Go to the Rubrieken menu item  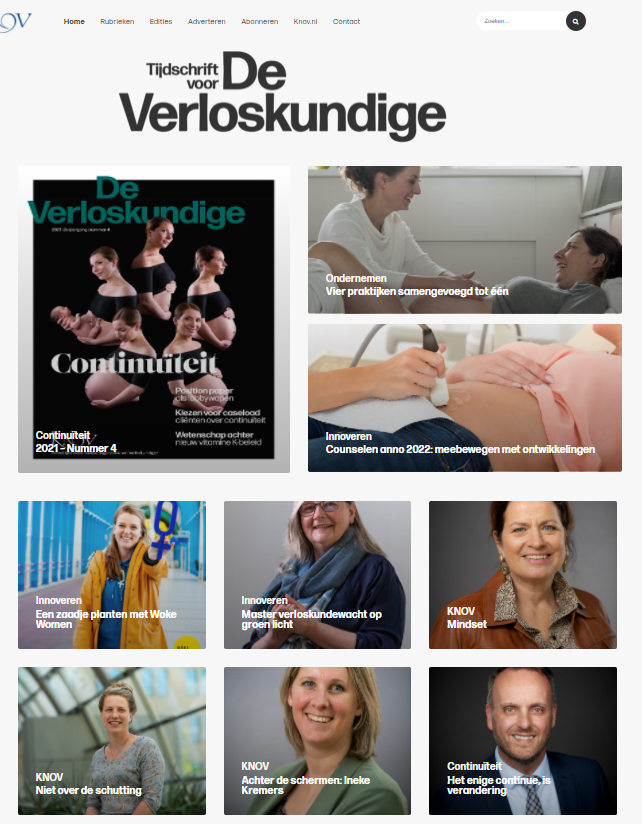117,21
